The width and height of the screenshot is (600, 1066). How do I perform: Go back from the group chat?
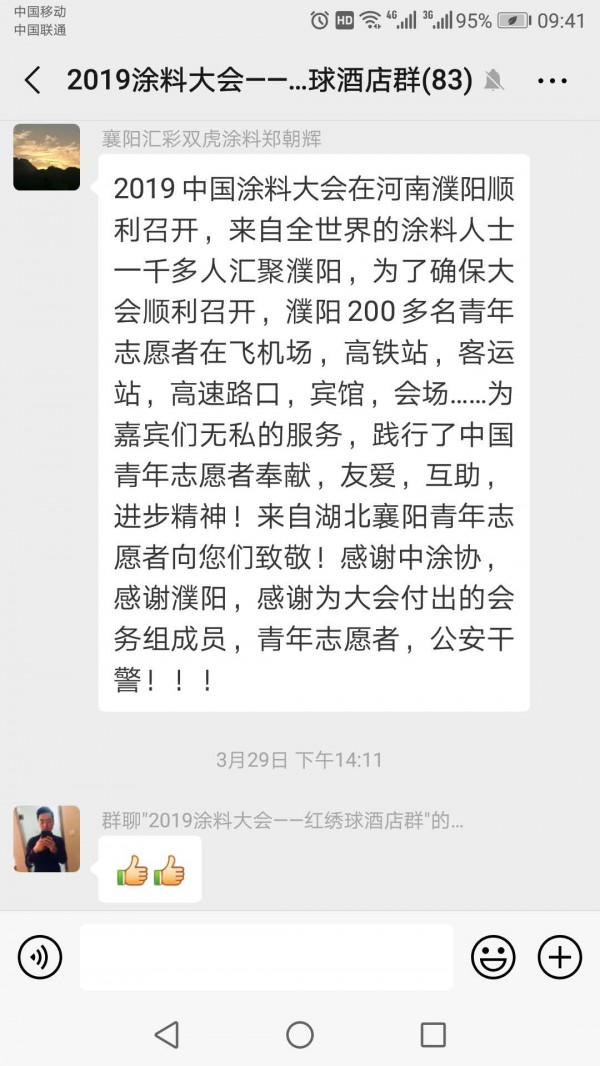pyautogui.click(x=33, y=81)
